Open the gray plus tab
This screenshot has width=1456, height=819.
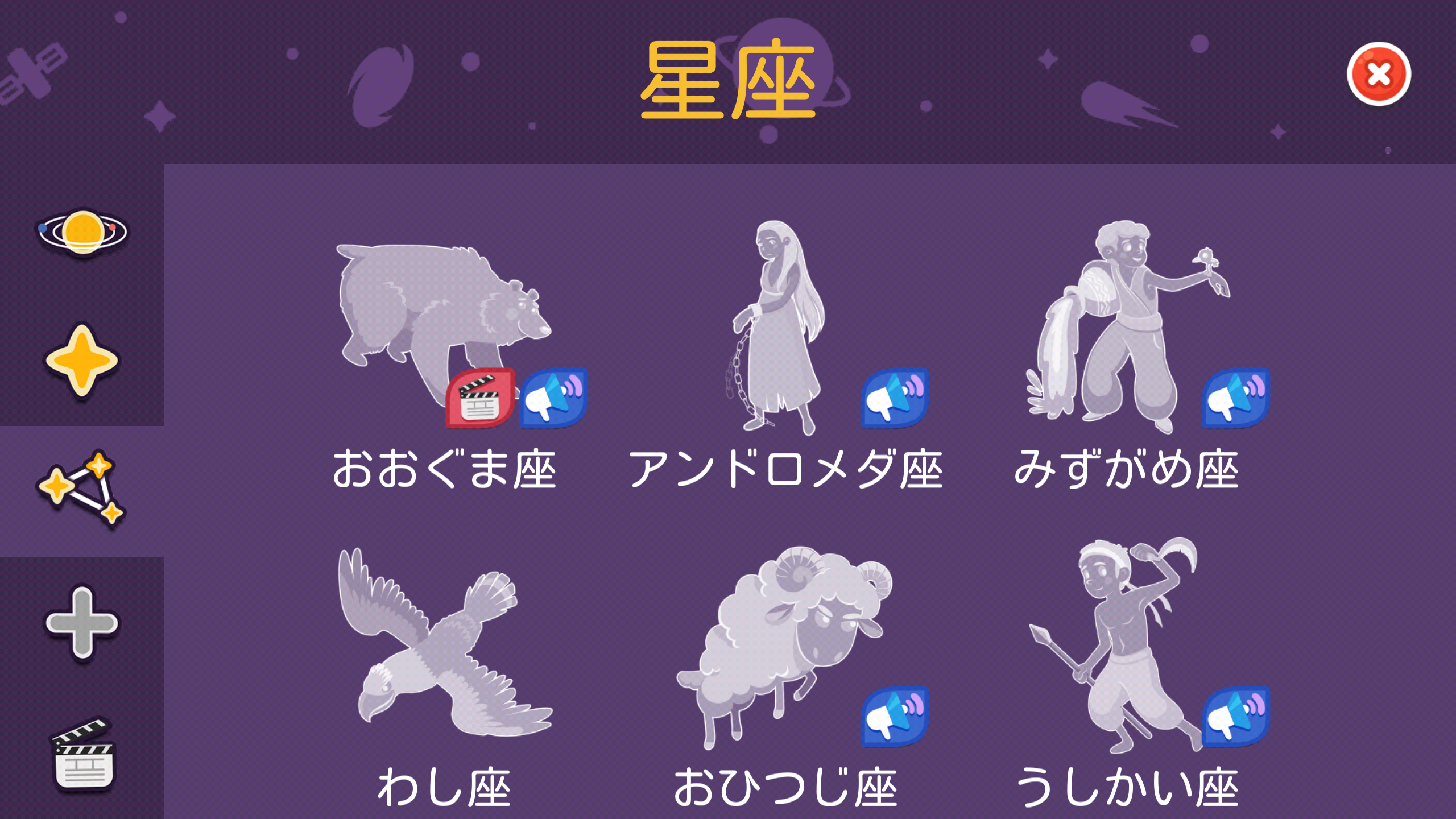point(81,623)
